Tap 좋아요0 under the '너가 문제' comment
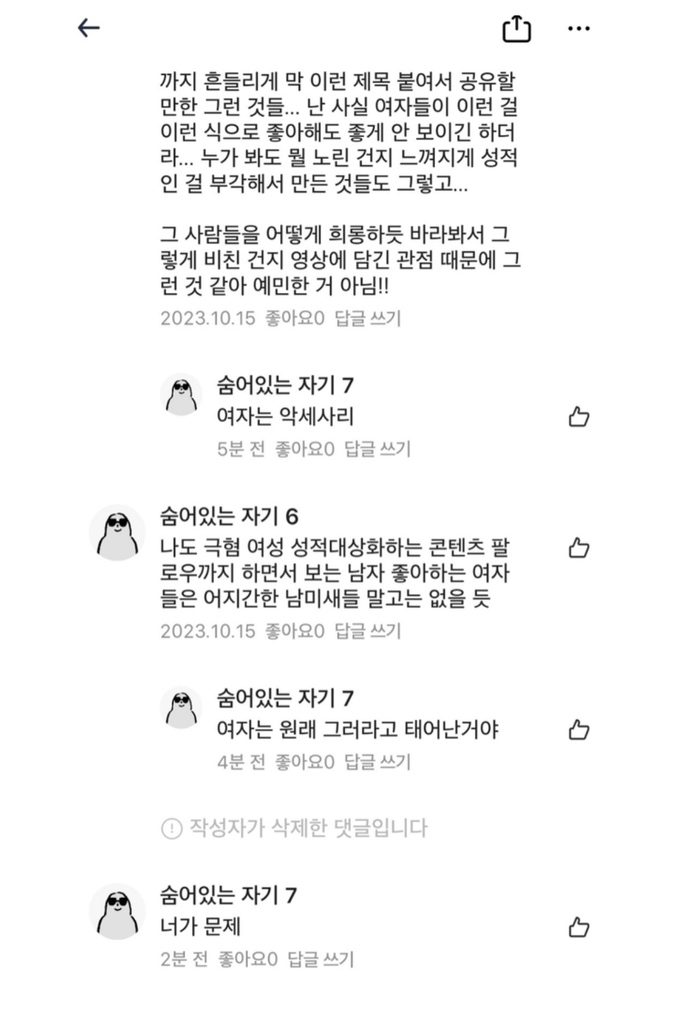The image size is (682, 1024). 247,959
